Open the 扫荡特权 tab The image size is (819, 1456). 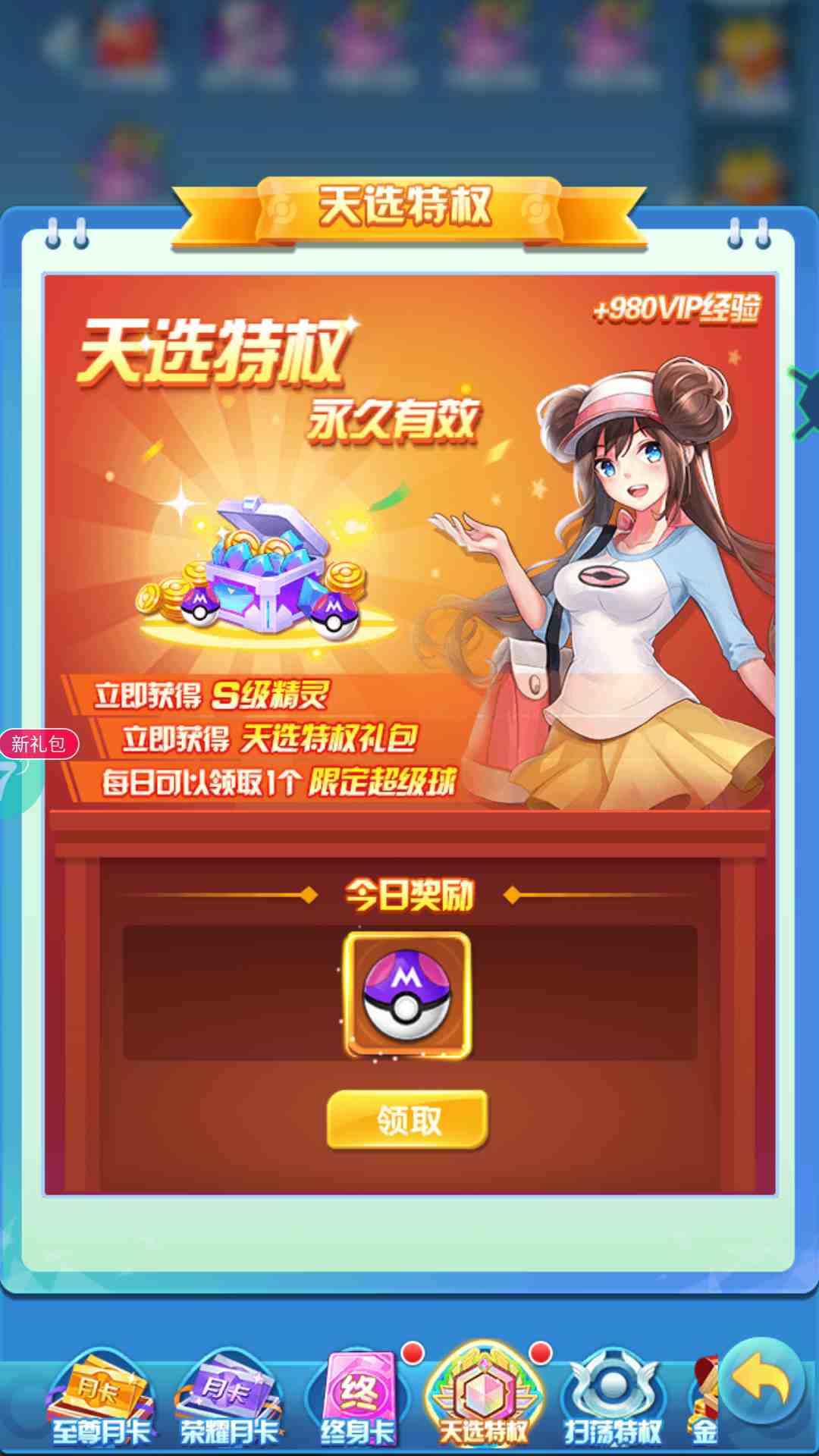click(x=613, y=1399)
